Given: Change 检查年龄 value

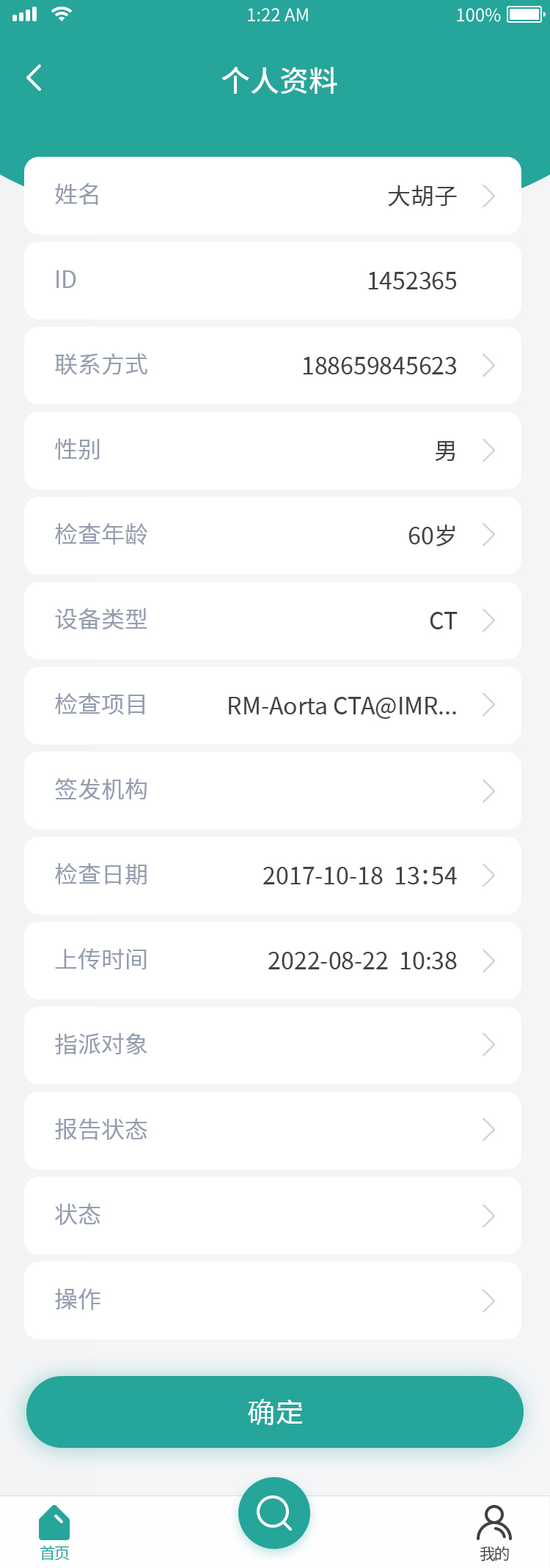Looking at the screenshot, I should click(273, 536).
